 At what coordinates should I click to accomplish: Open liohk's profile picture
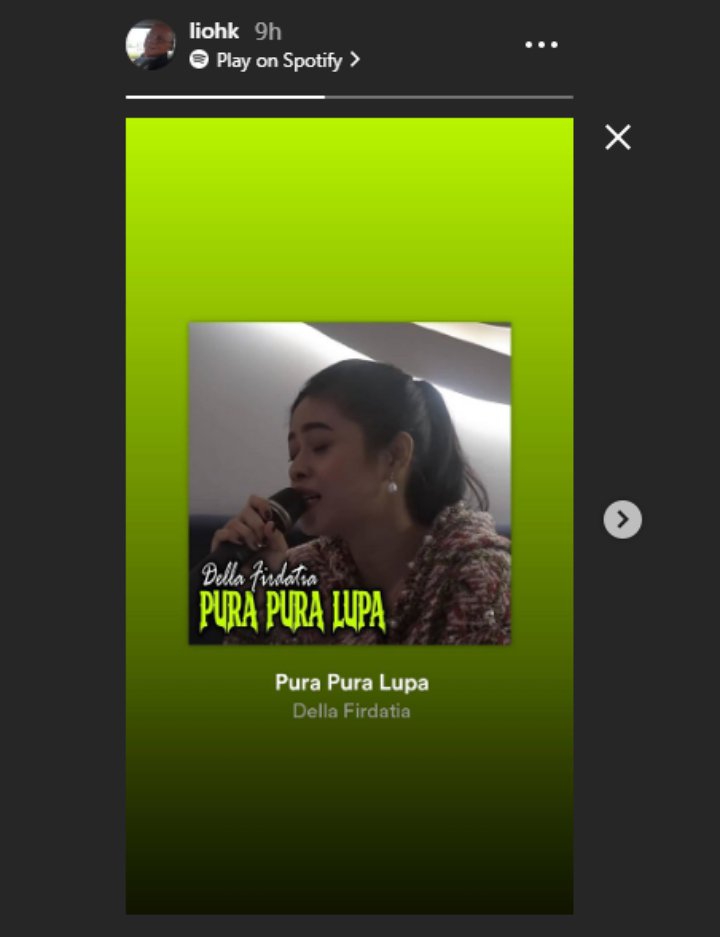click(x=150, y=45)
